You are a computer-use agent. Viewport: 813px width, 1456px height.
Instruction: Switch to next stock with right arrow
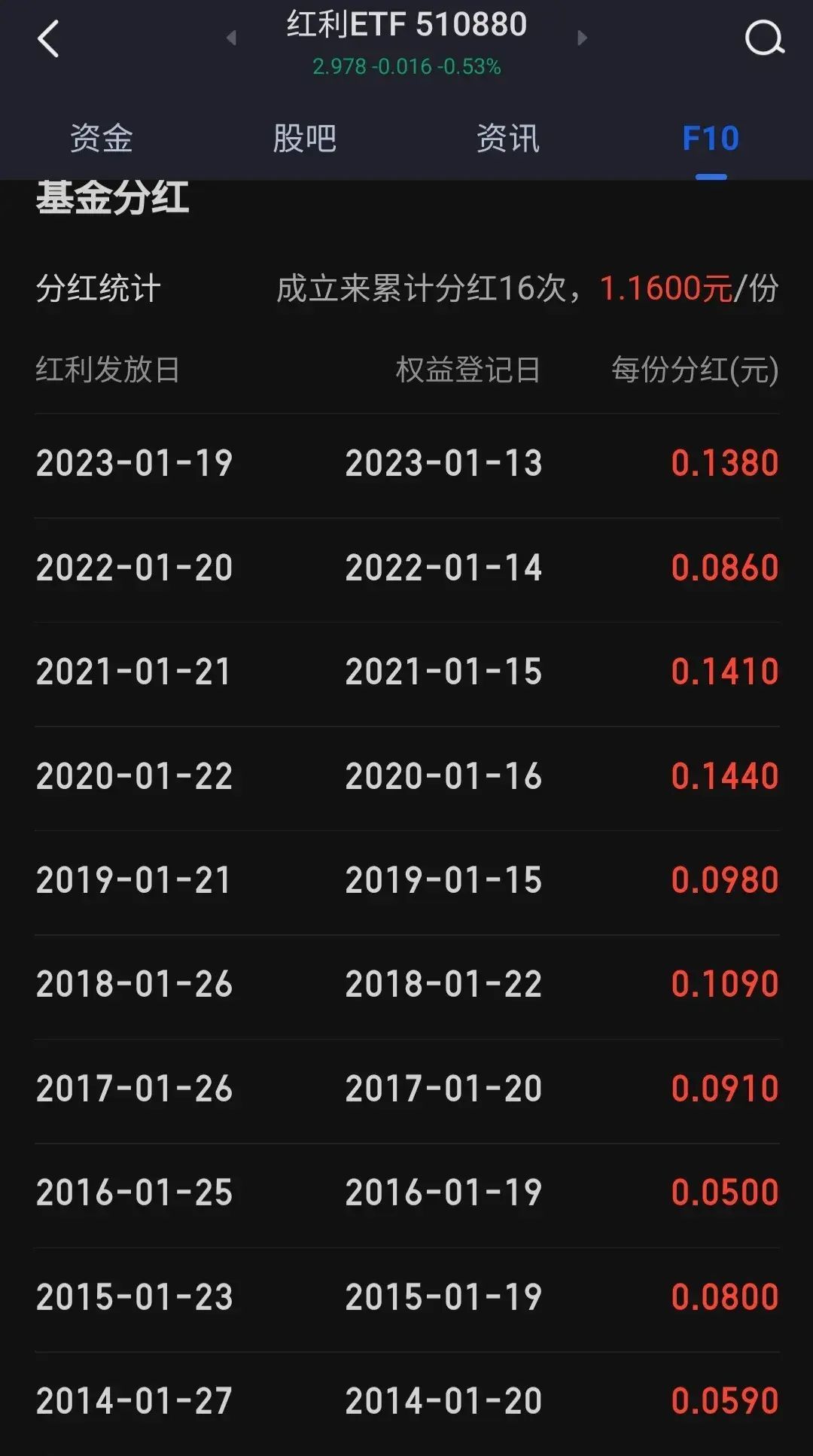581,38
